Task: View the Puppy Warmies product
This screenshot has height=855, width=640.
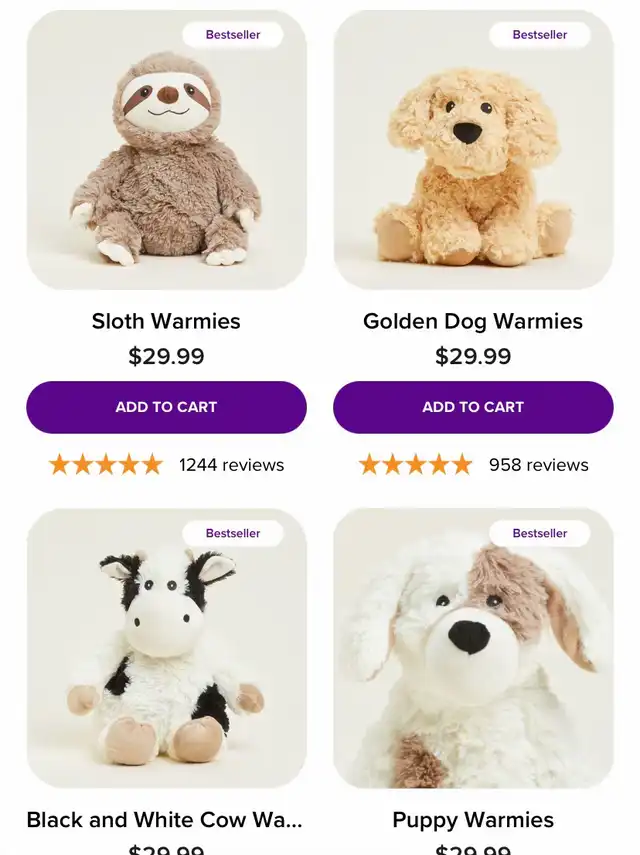Action: pos(473,648)
